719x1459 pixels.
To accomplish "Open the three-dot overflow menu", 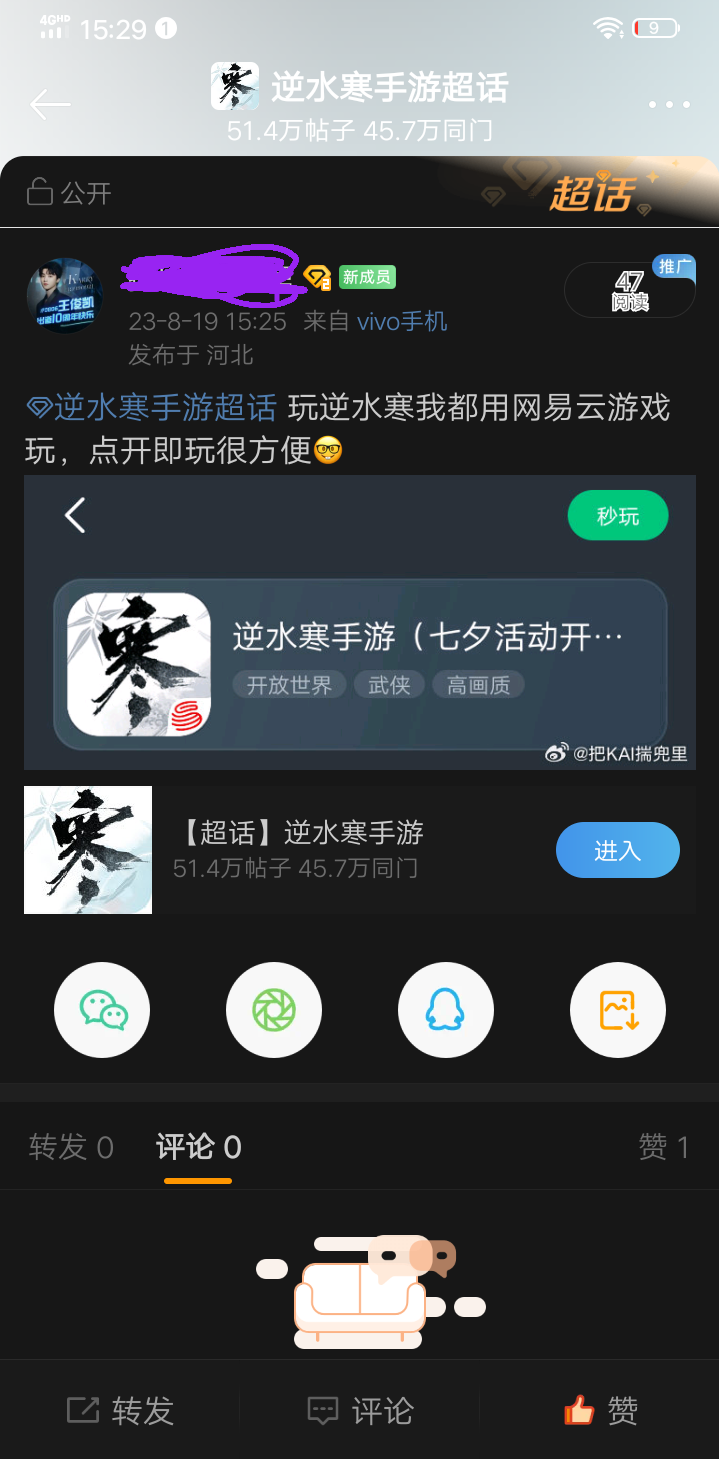I will (668, 105).
